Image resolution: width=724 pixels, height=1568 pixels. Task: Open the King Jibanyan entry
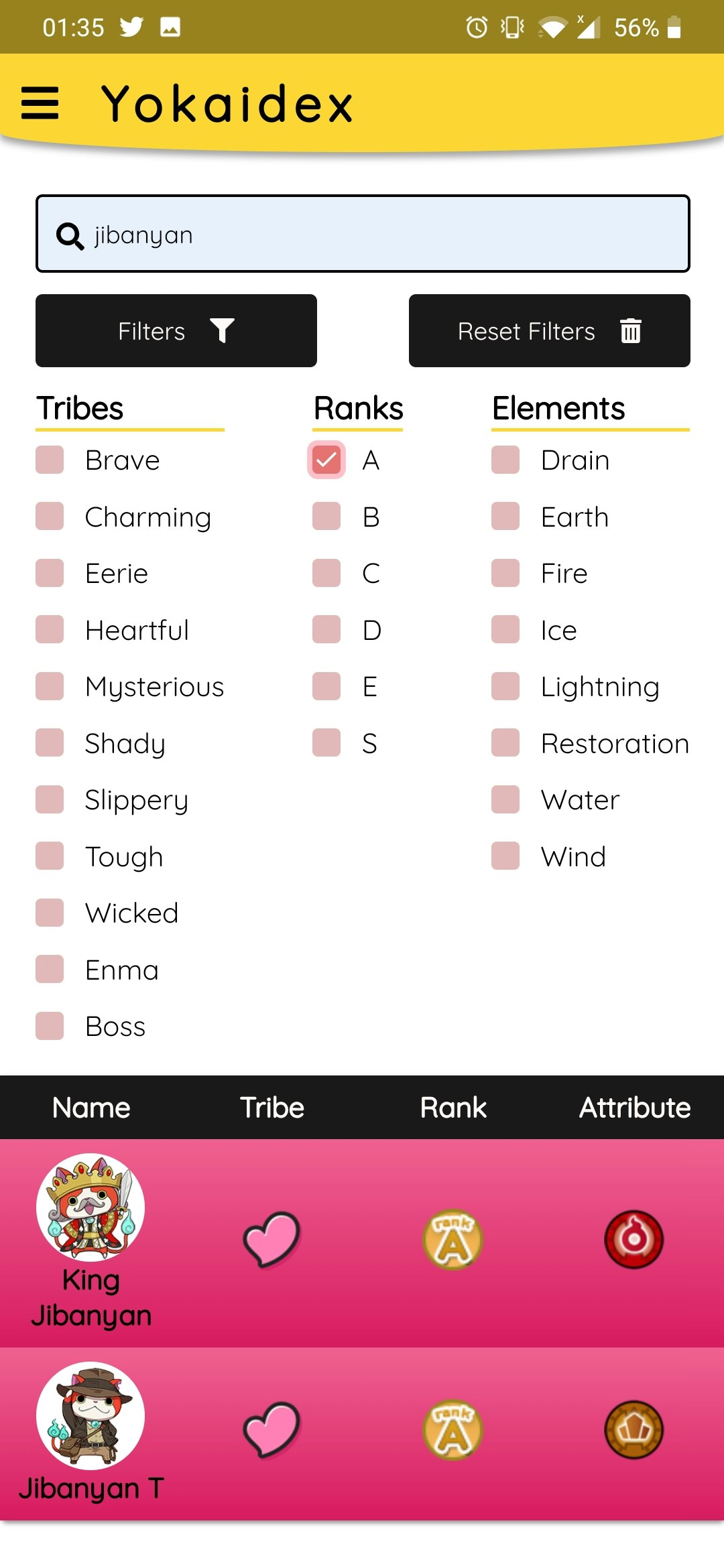coord(362,1243)
